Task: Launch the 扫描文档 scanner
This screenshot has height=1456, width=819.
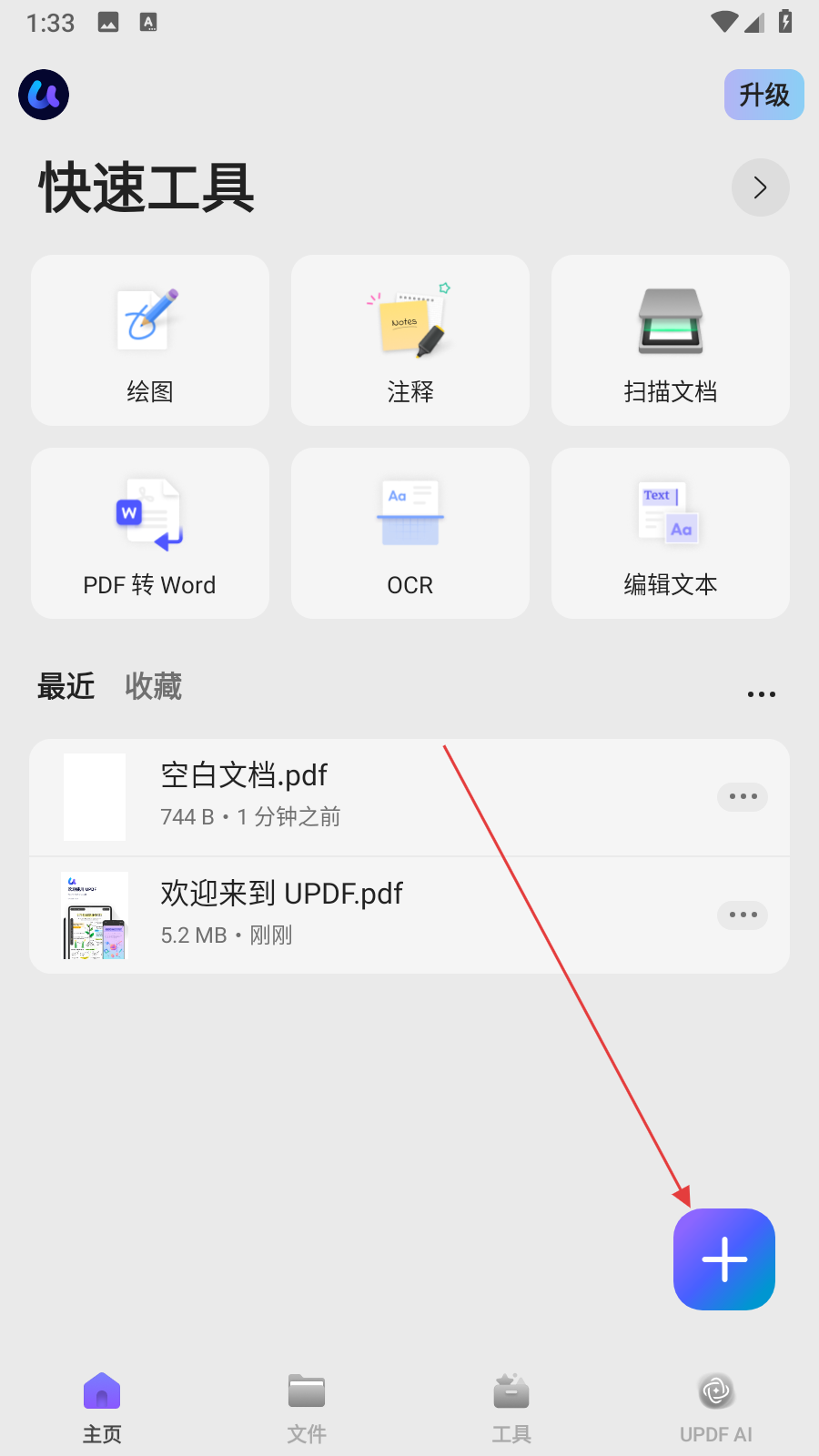Action: point(671,340)
